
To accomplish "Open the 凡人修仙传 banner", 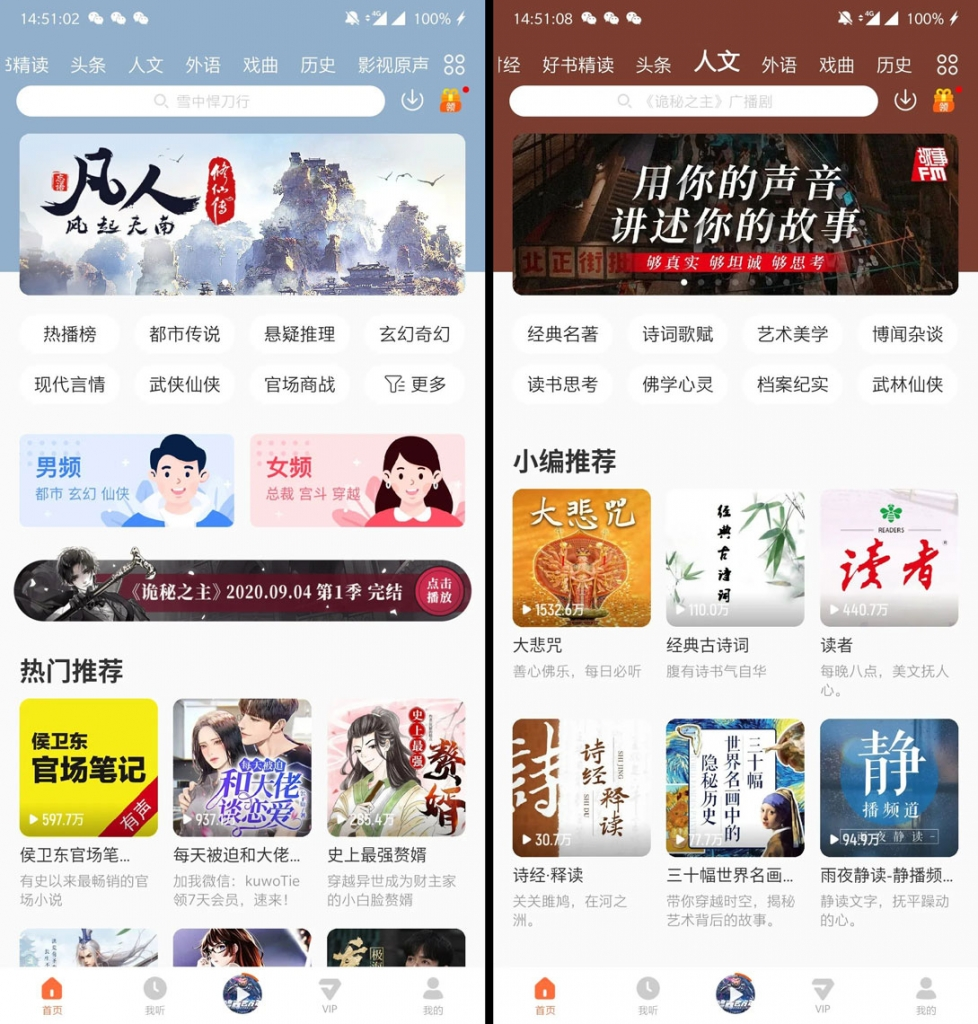I will (x=242, y=214).
